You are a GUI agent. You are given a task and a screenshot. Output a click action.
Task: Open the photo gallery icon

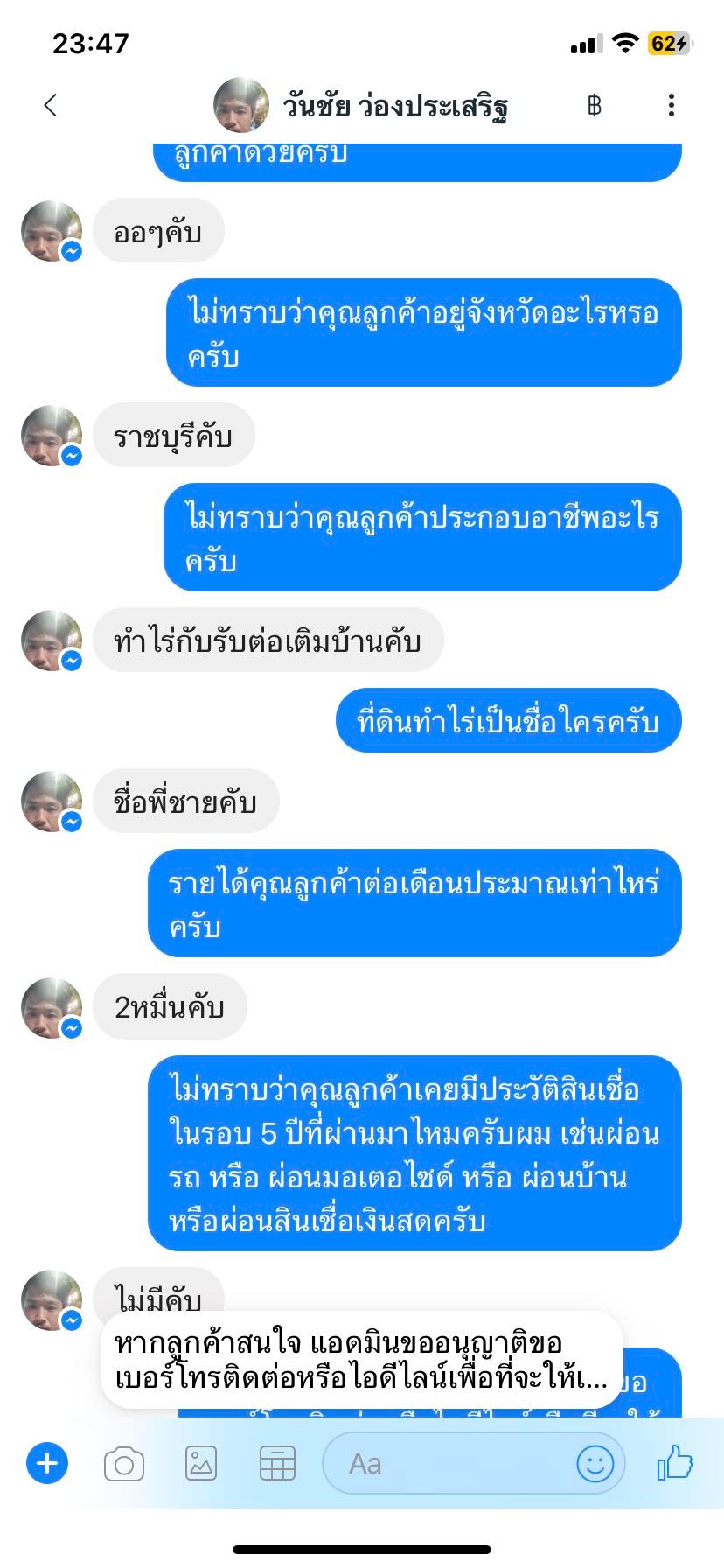201,1463
